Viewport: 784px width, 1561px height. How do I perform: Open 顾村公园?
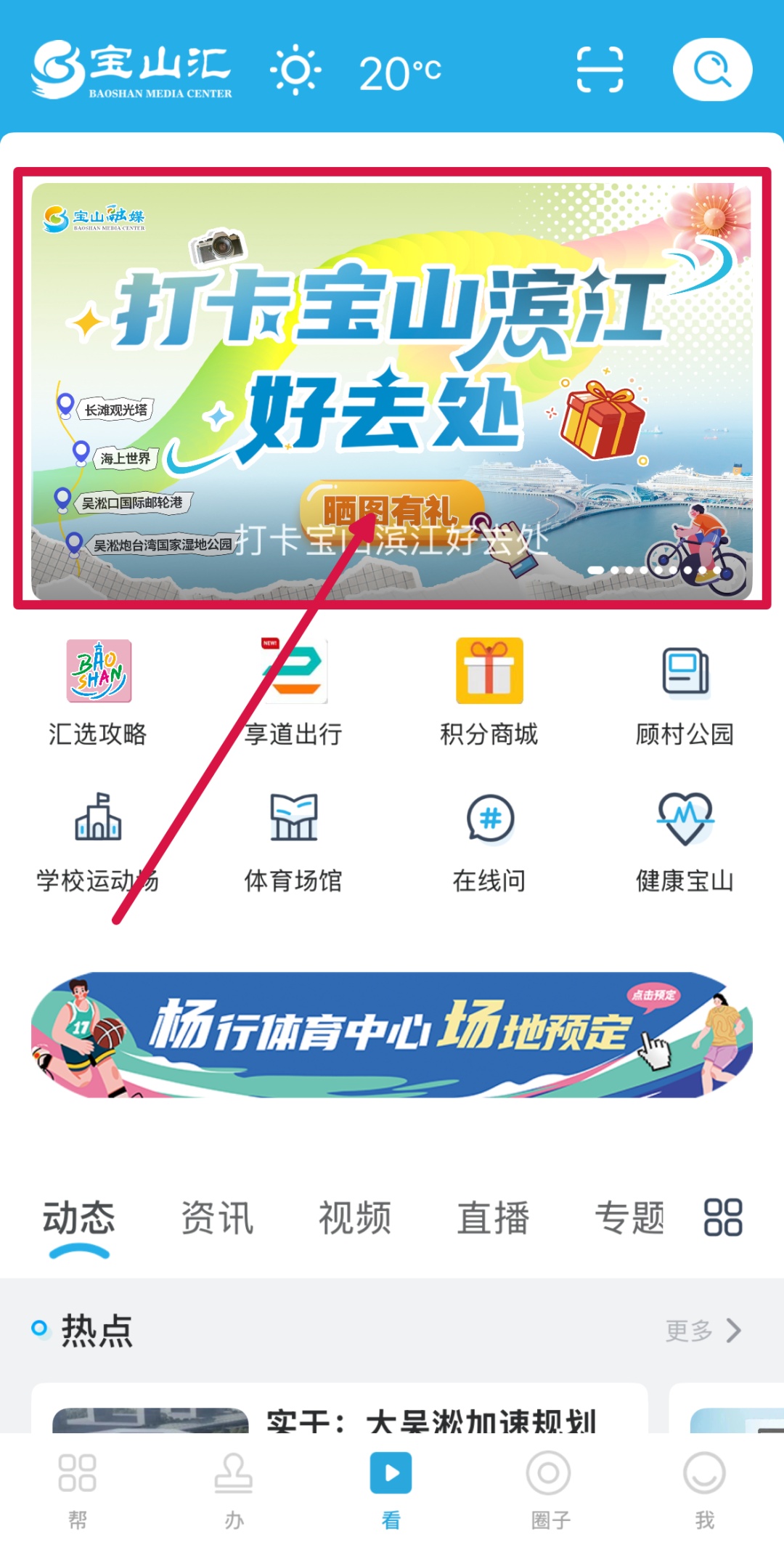click(685, 691)
